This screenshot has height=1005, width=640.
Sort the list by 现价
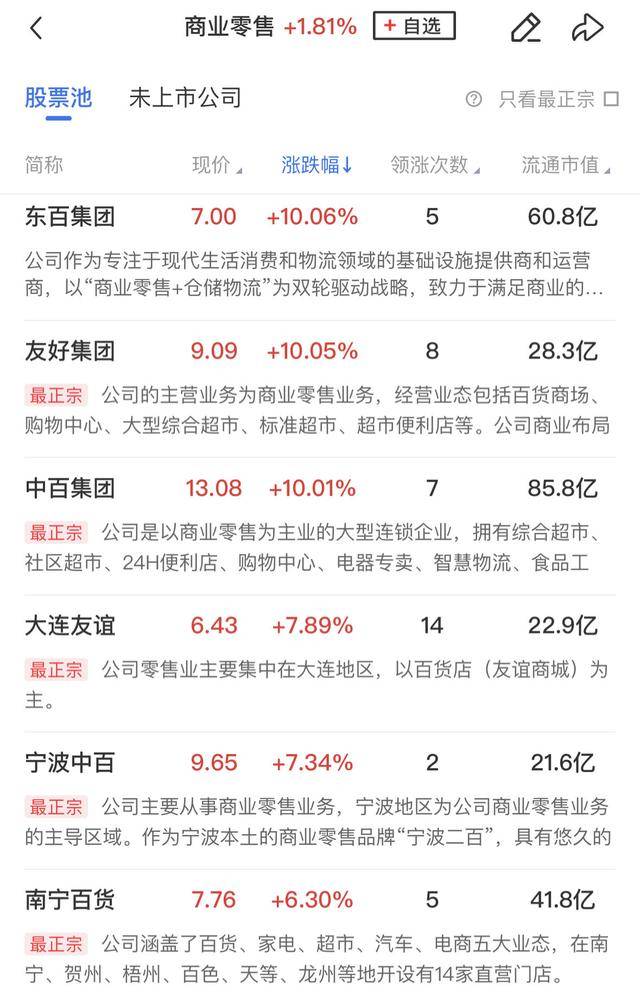pyautogui.click(x=216, y=166)
